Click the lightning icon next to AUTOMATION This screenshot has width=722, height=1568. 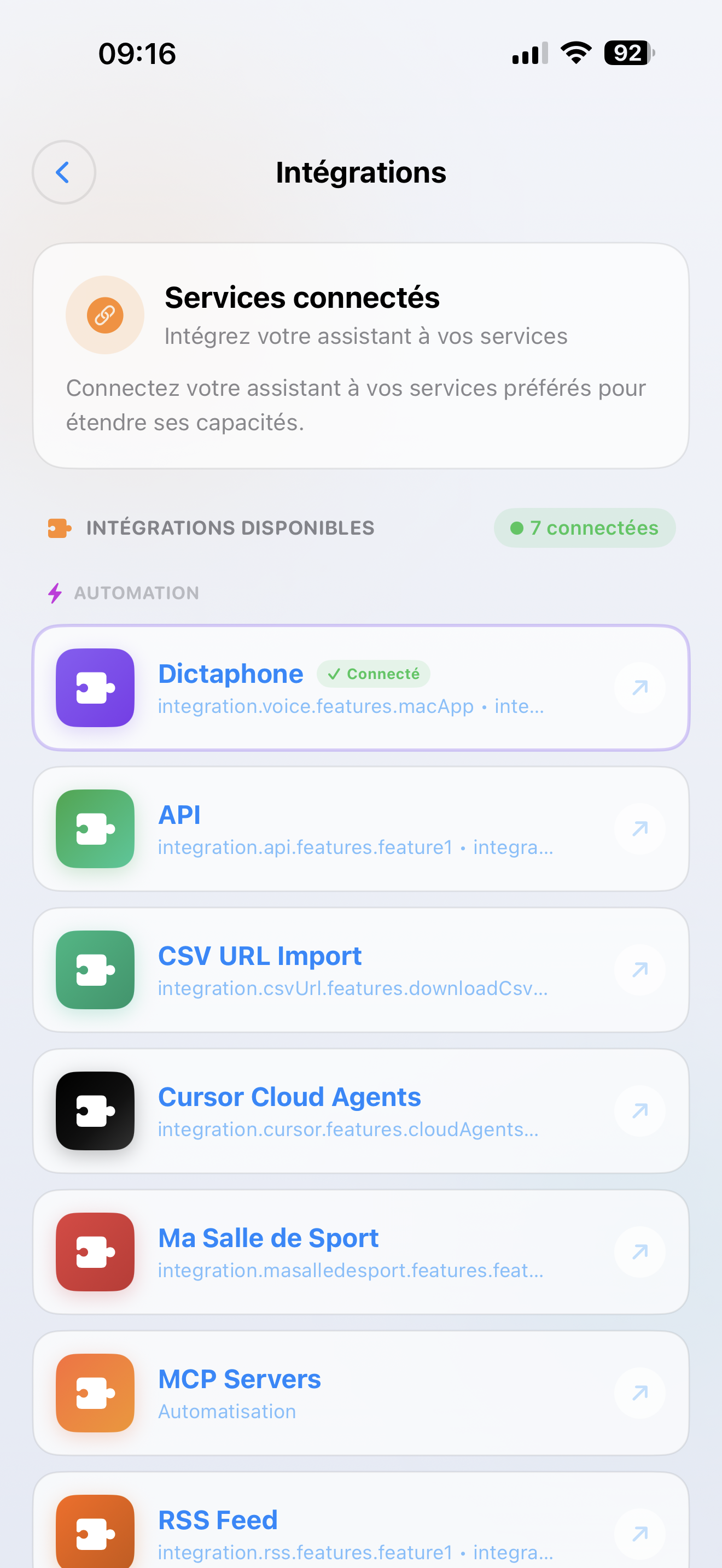(55, 592)
